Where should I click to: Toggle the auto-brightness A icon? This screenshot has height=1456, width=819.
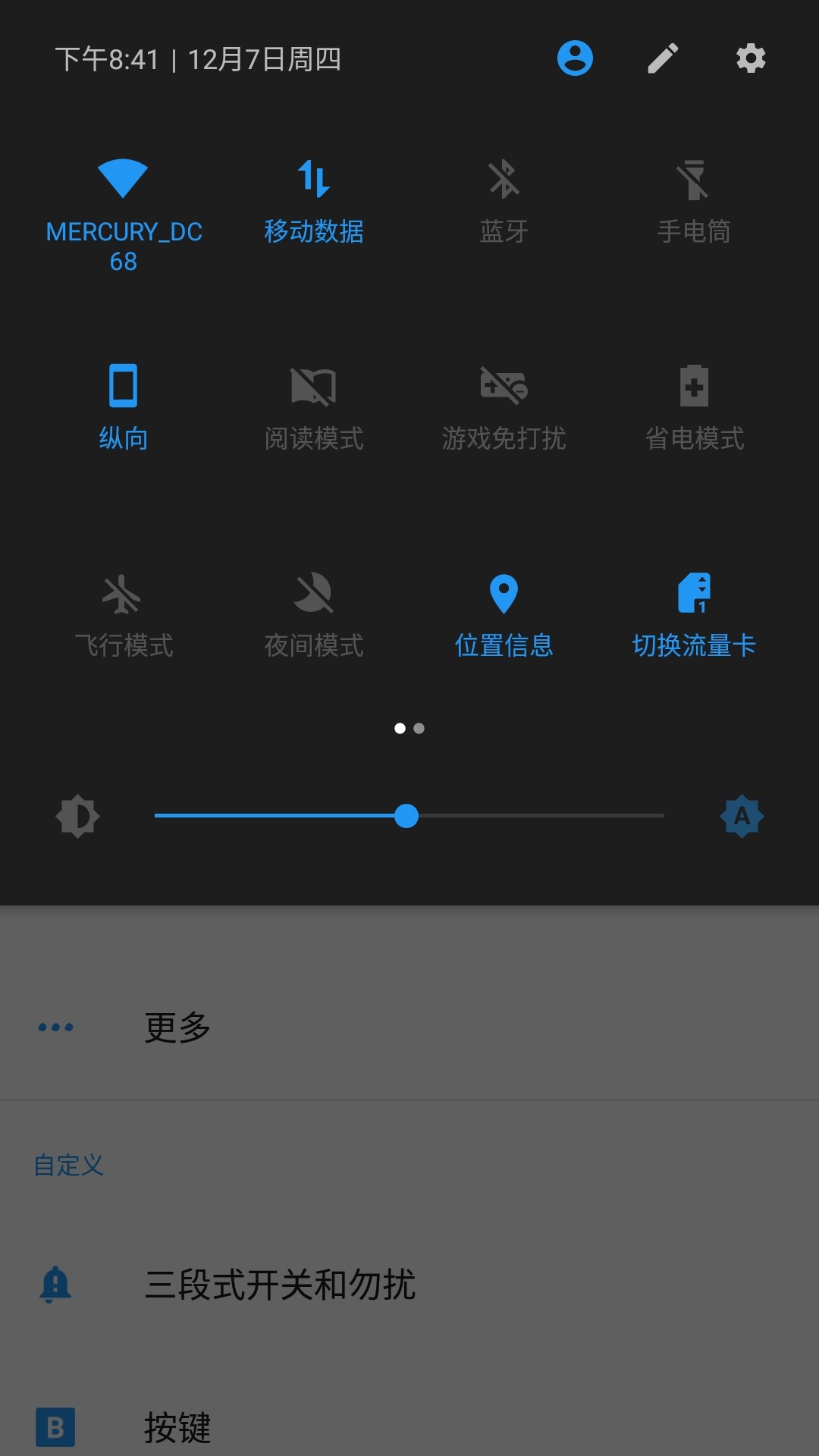742,816
